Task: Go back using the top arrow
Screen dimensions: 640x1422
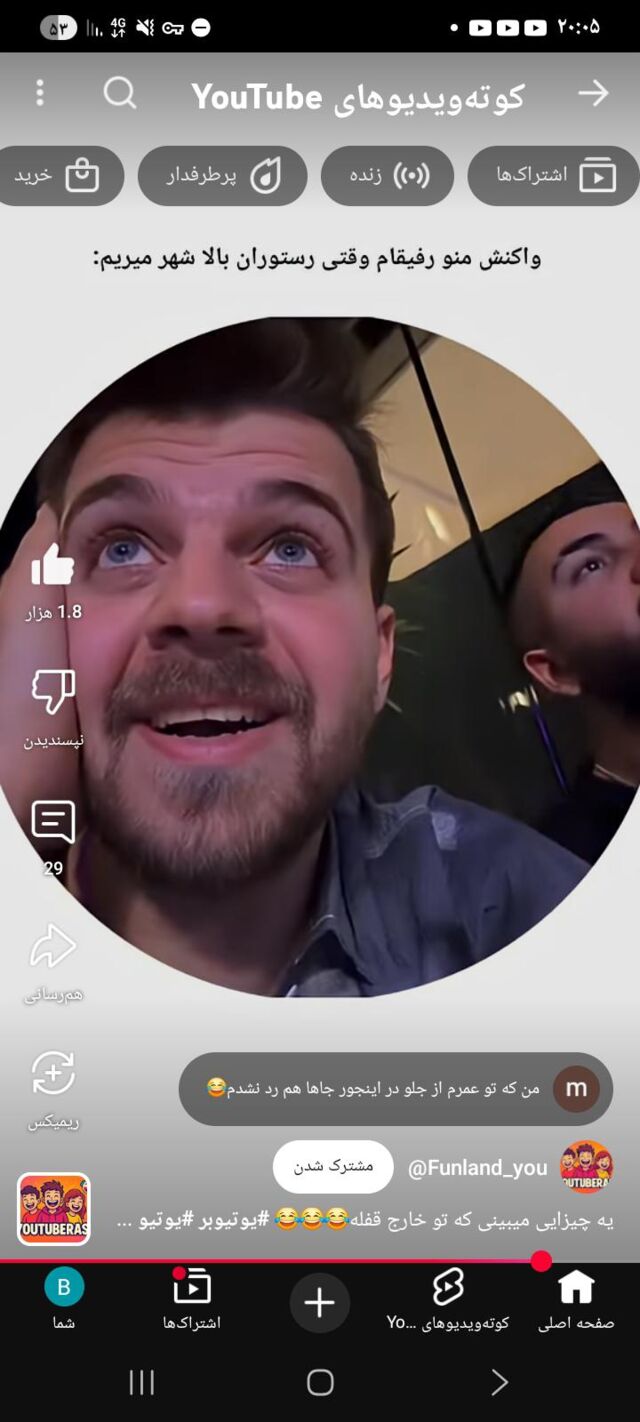Action: 593,94
